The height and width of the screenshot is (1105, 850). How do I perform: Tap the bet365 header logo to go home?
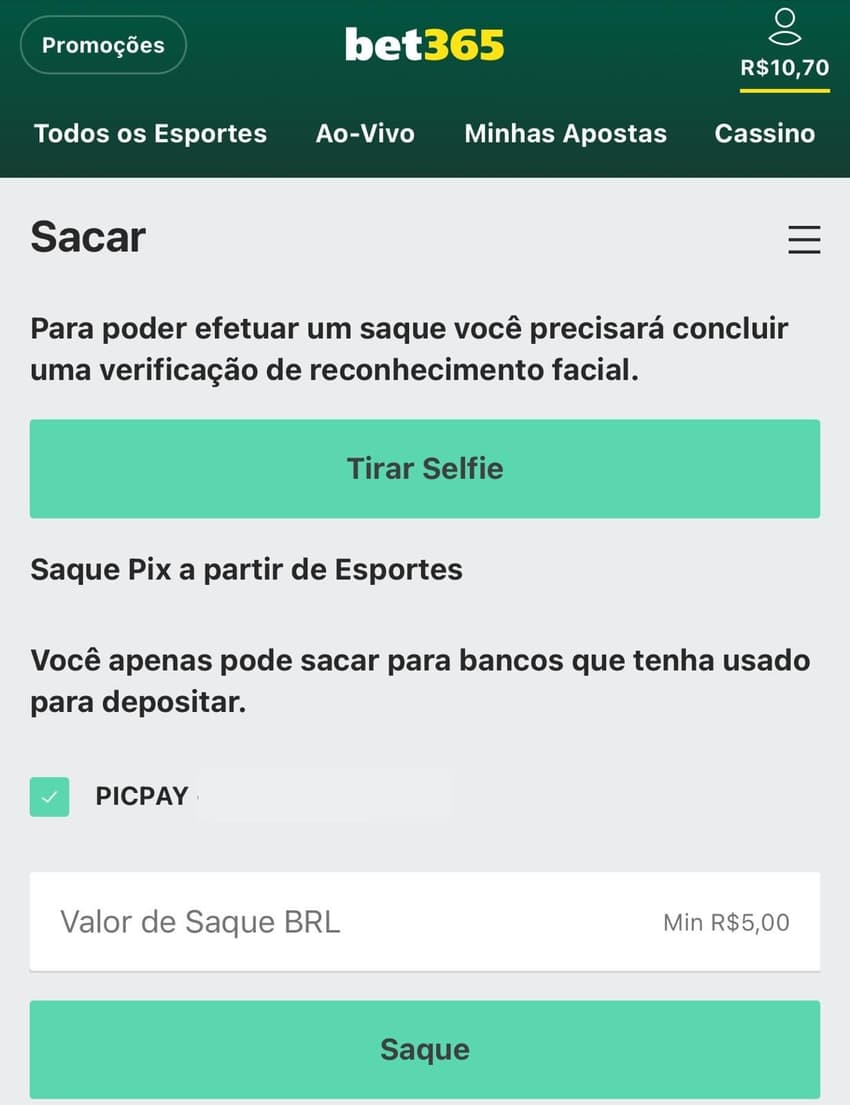[424, 44]
